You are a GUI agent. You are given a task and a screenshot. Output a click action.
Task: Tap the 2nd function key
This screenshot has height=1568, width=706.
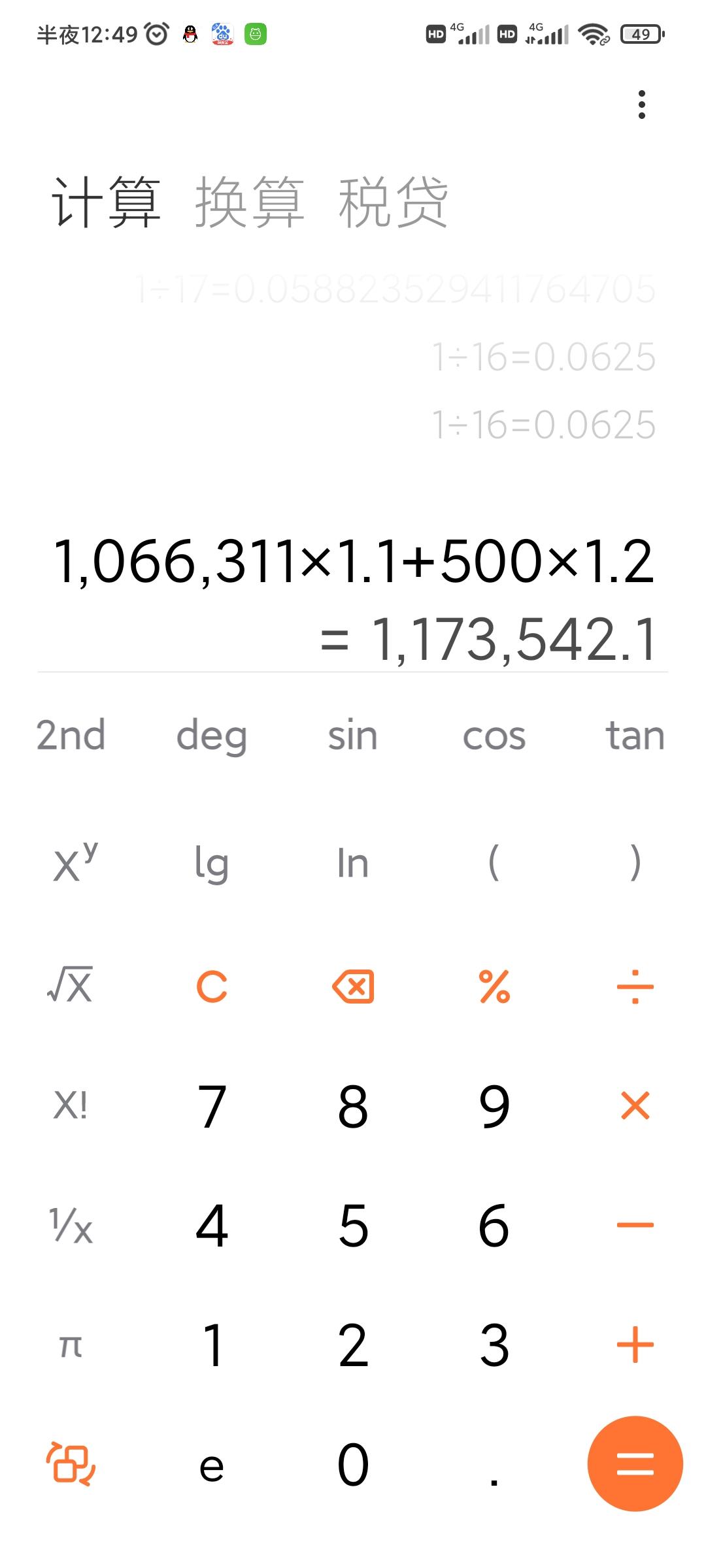pos(71,735)
